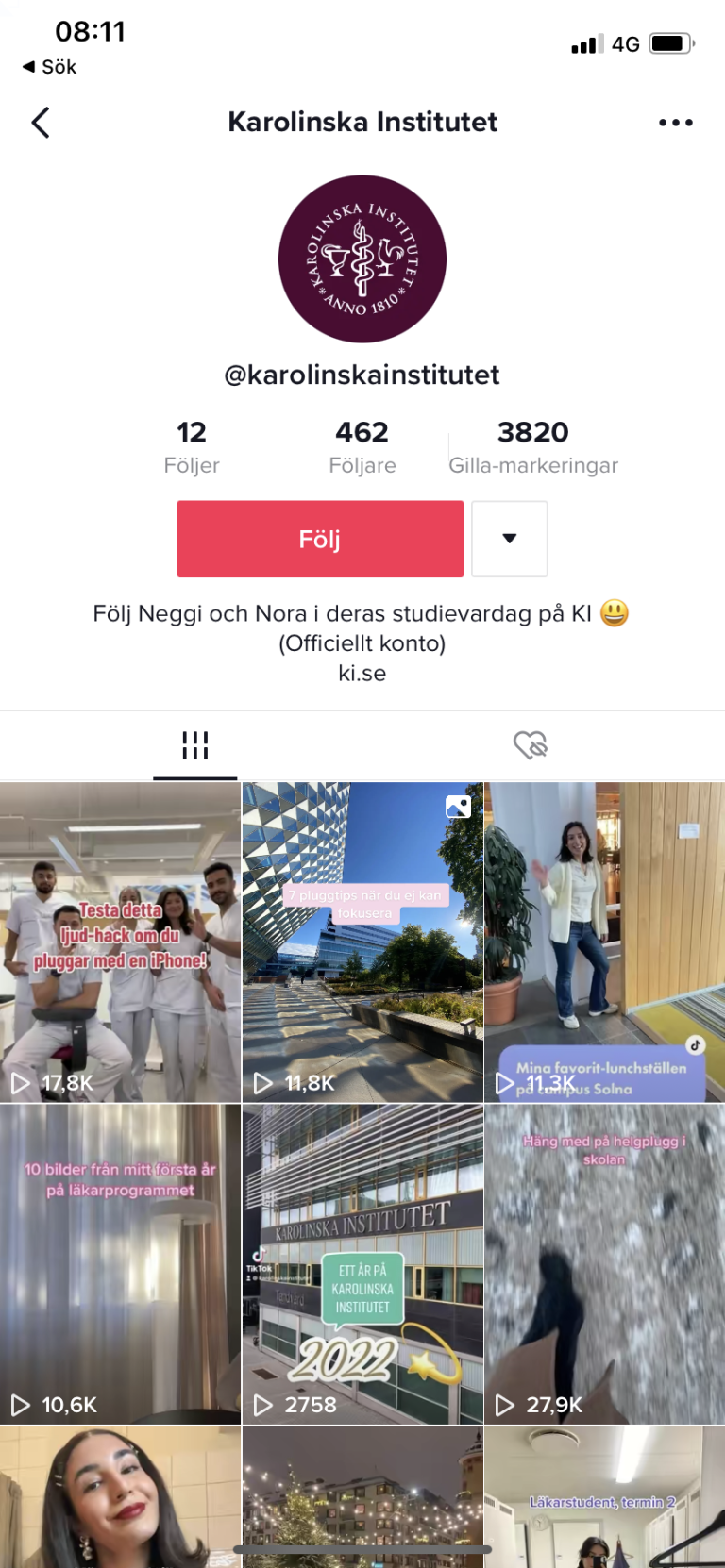
Task: Return to Sök via the status bar
Action: pos(49,67)
